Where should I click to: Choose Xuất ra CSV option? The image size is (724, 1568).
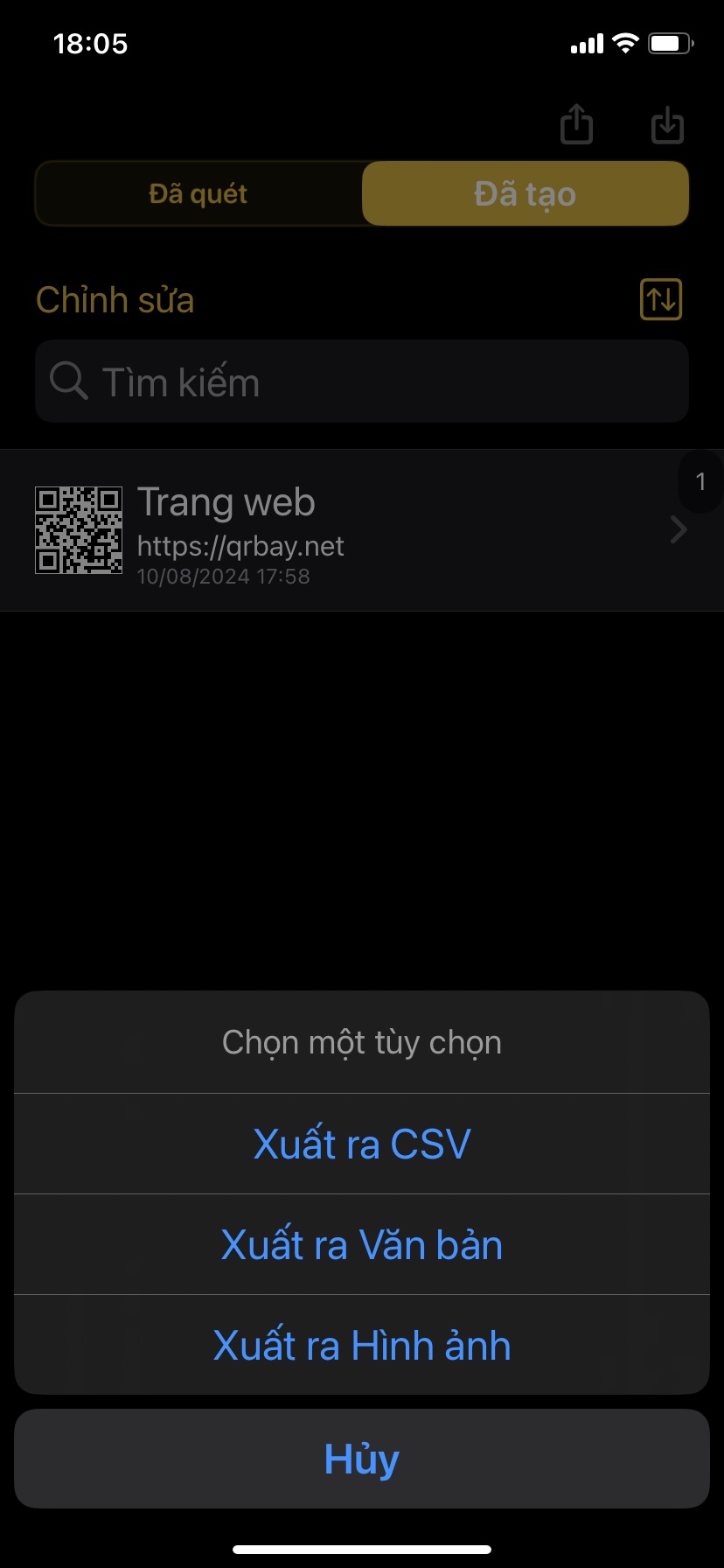[362, 1144]
